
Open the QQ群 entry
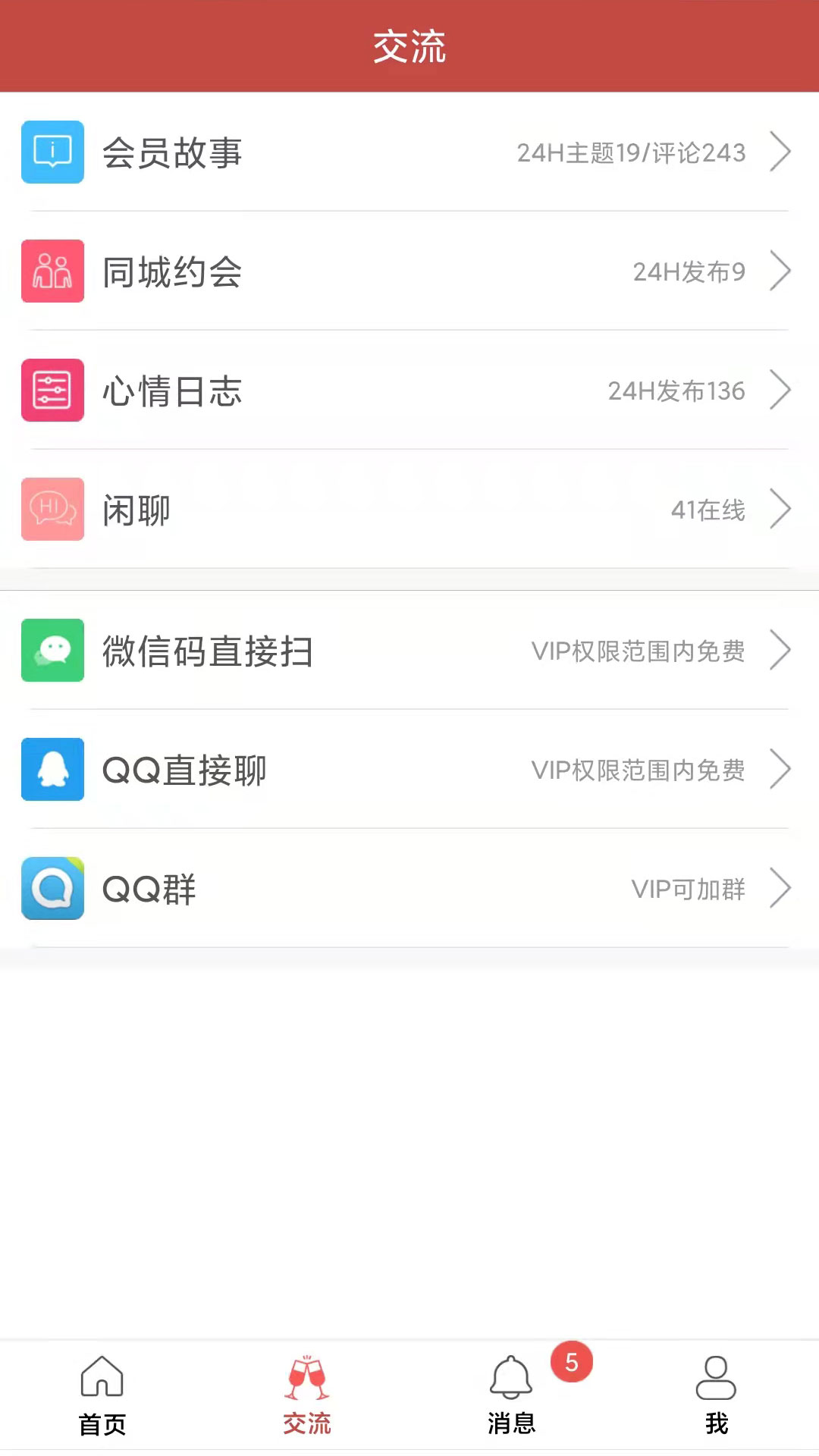pos(409,889)
